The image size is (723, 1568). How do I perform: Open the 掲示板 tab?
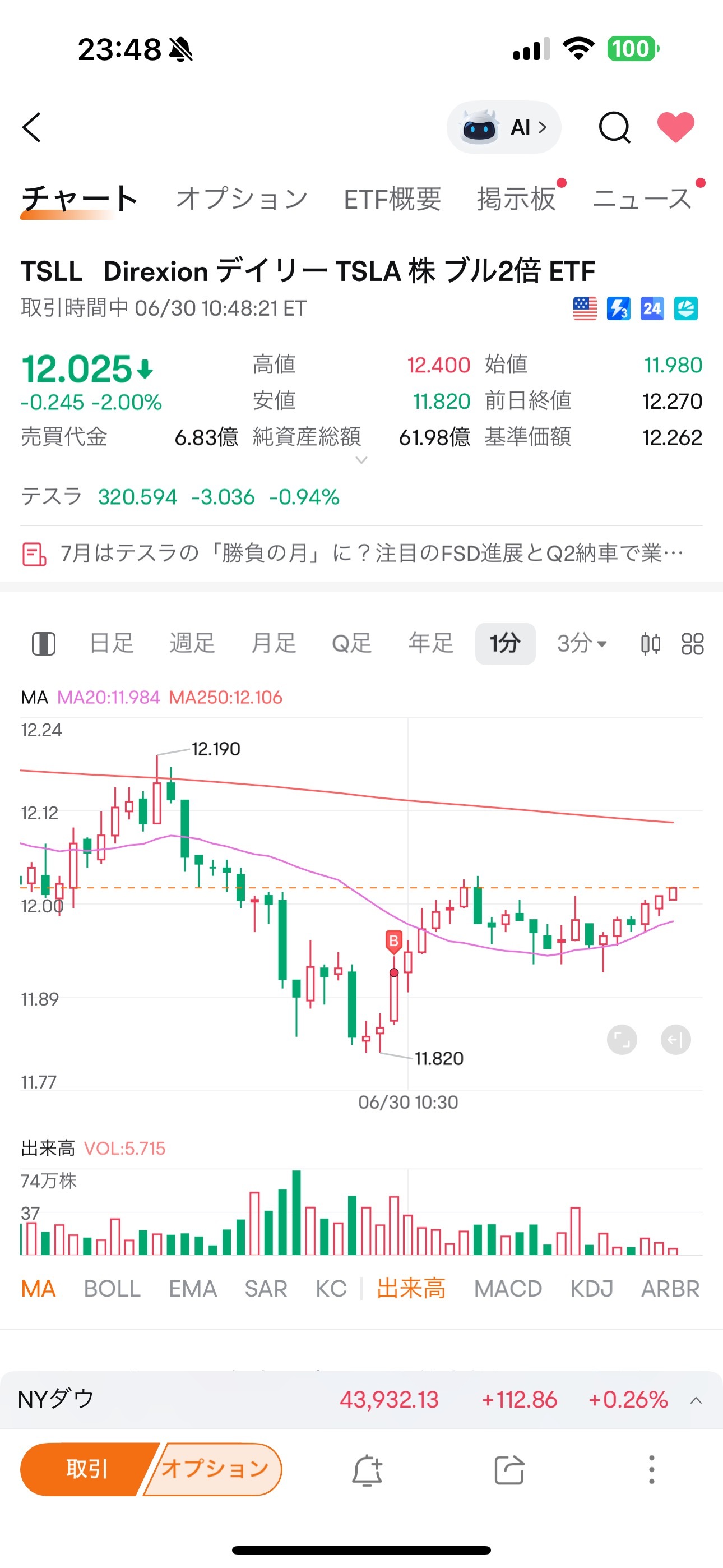click(x=516, y=199)
